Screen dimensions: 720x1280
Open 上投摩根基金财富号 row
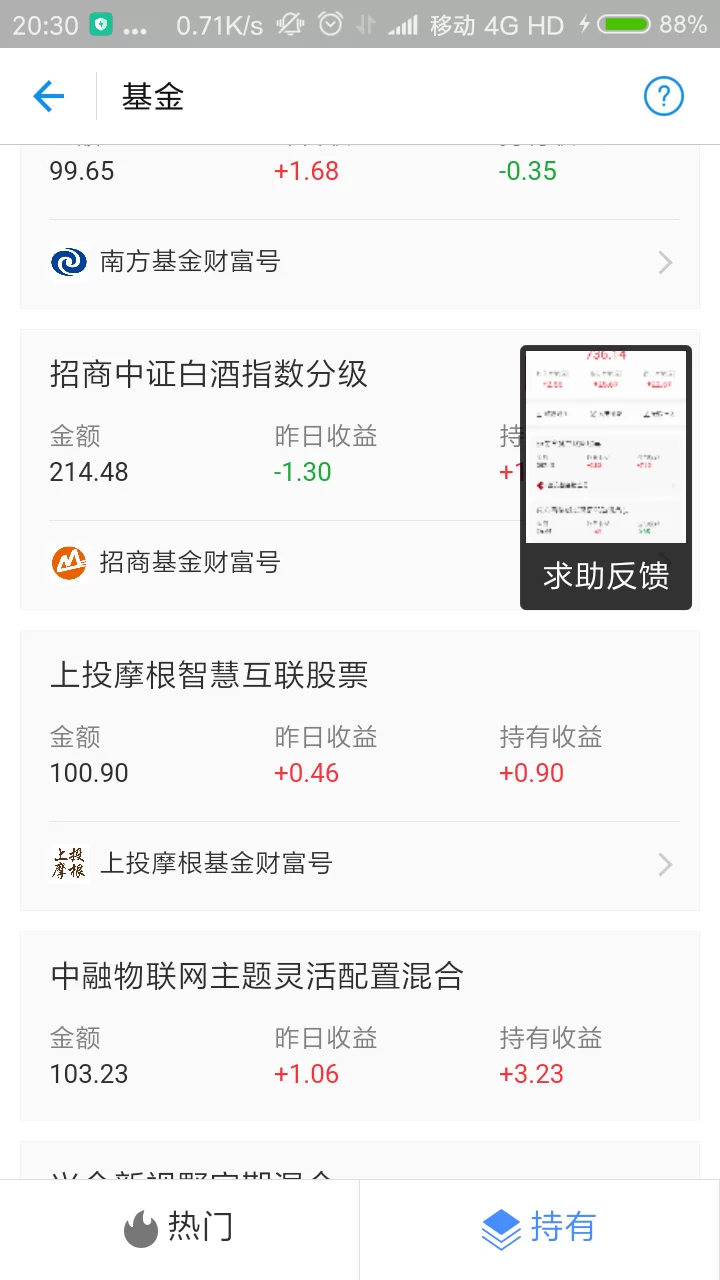point(360,864)
